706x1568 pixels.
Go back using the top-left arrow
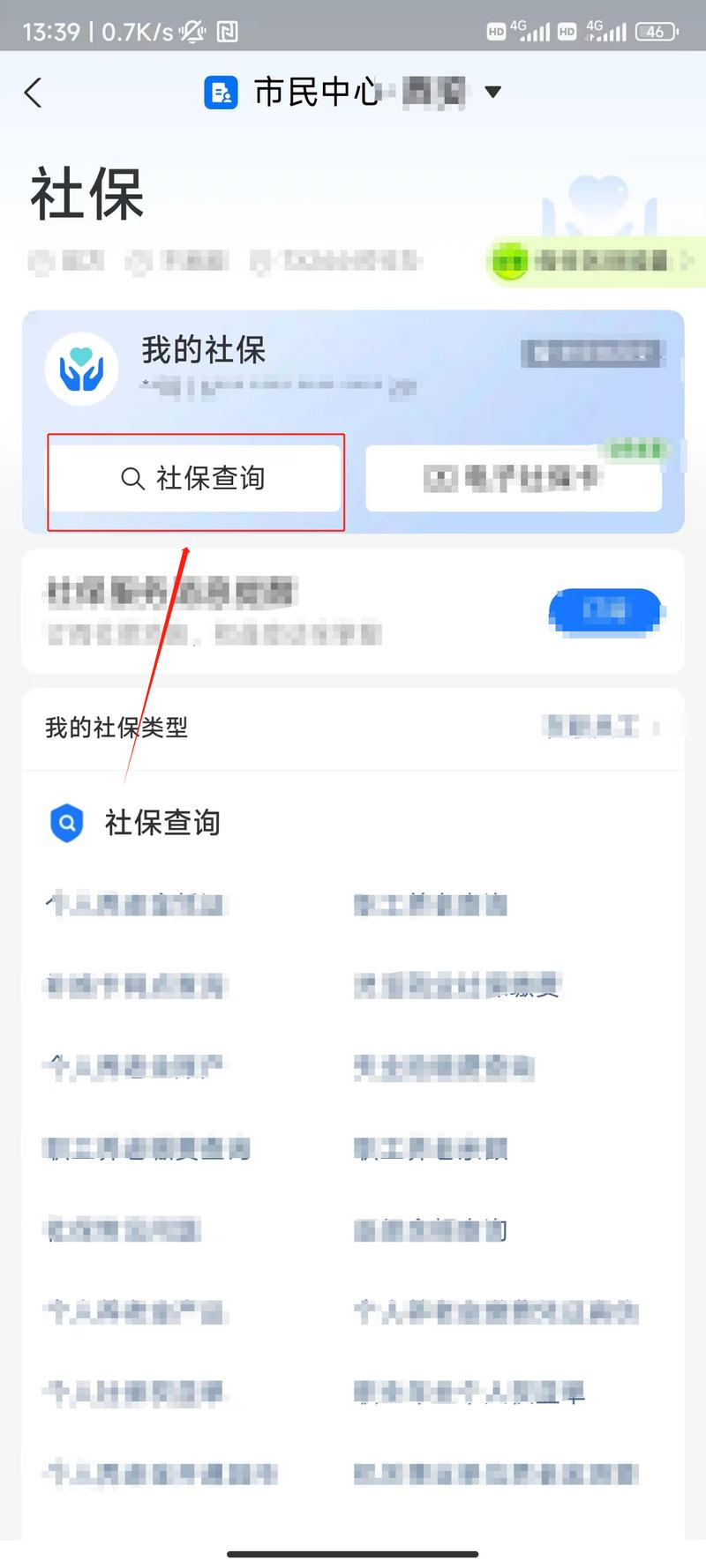click(34, 93)
